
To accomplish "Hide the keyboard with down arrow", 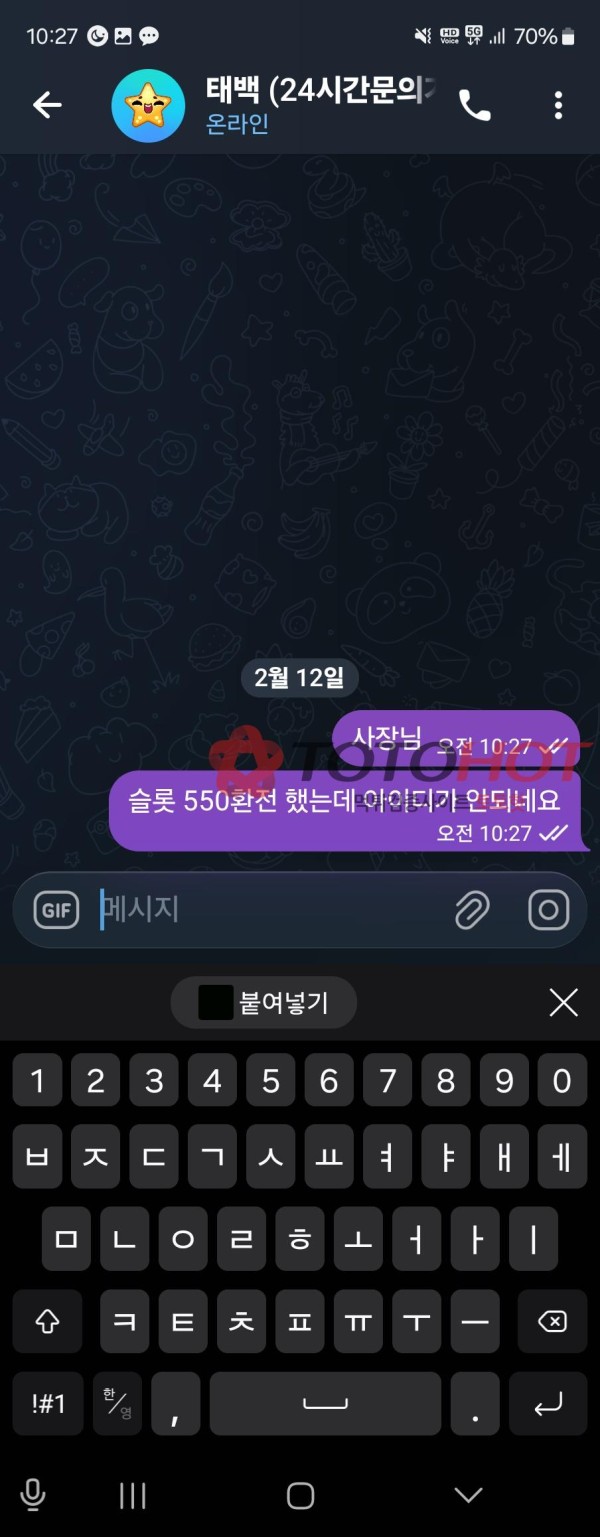I will 468,1496.
